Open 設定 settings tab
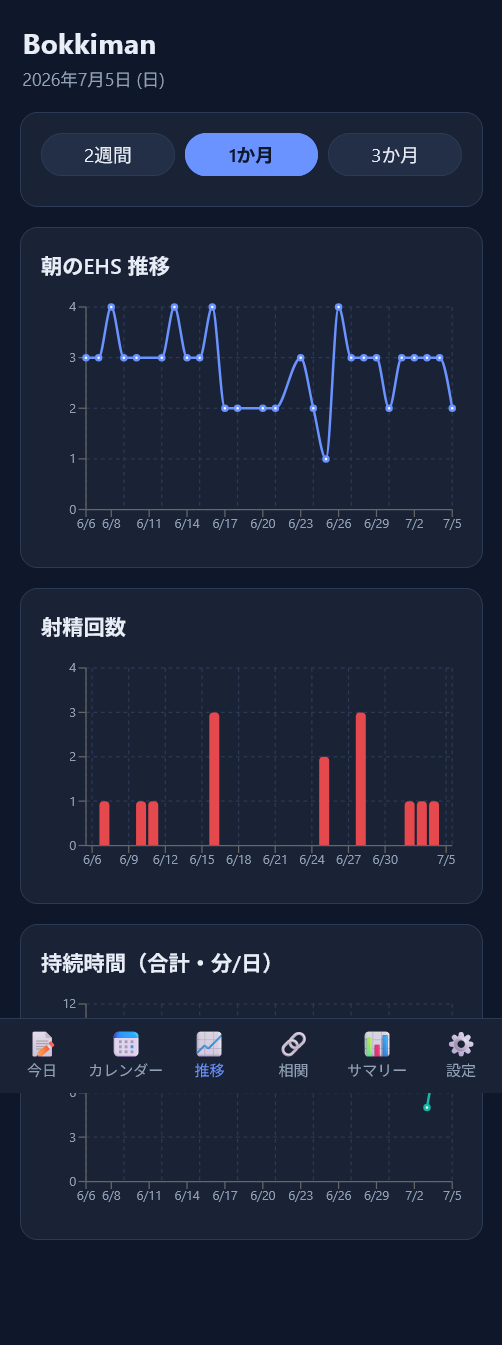502x1345 pixels. pos(460,1055)
